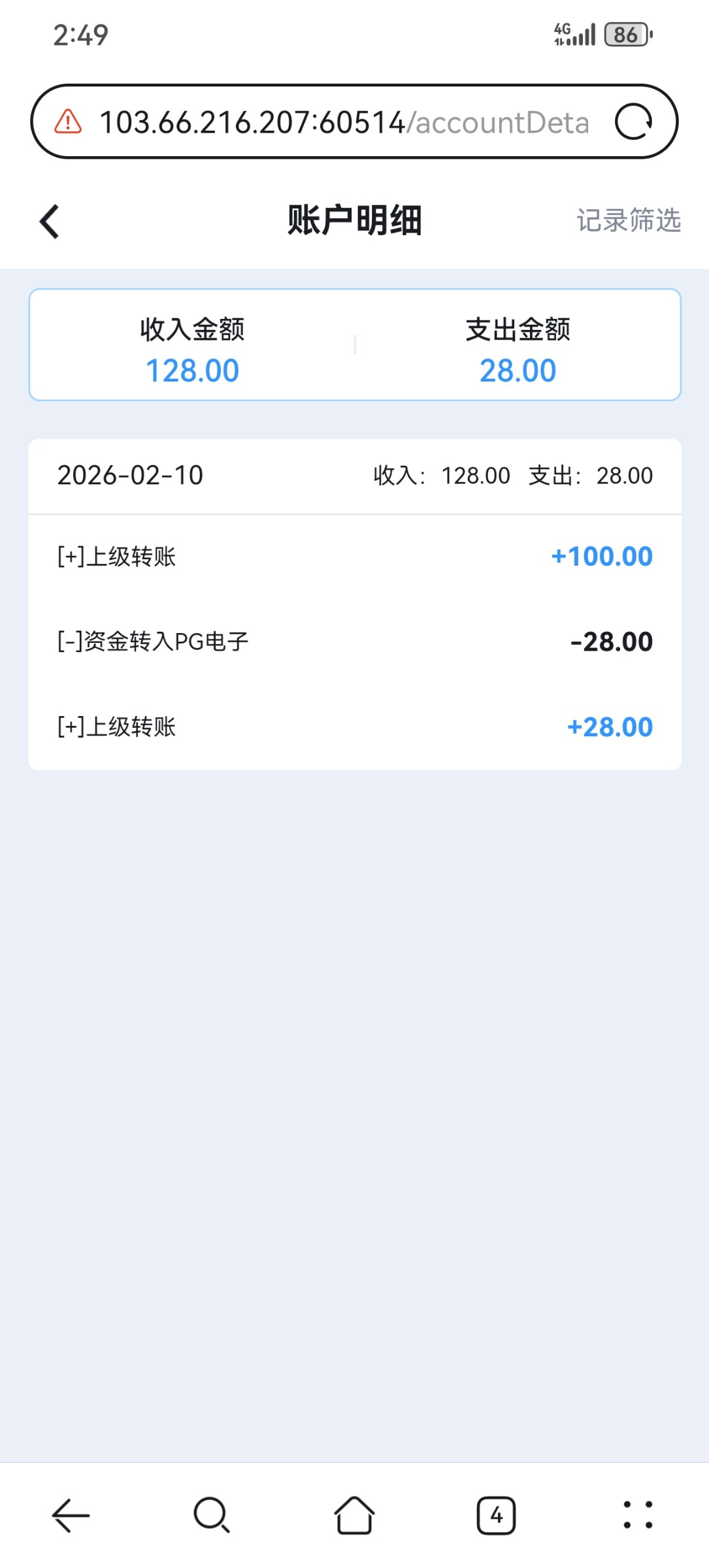Viewport: 709px width, 1568px height.
Task: Go back from the 账户明细 page
Action: pyautogui.click(x=50, y=221)
